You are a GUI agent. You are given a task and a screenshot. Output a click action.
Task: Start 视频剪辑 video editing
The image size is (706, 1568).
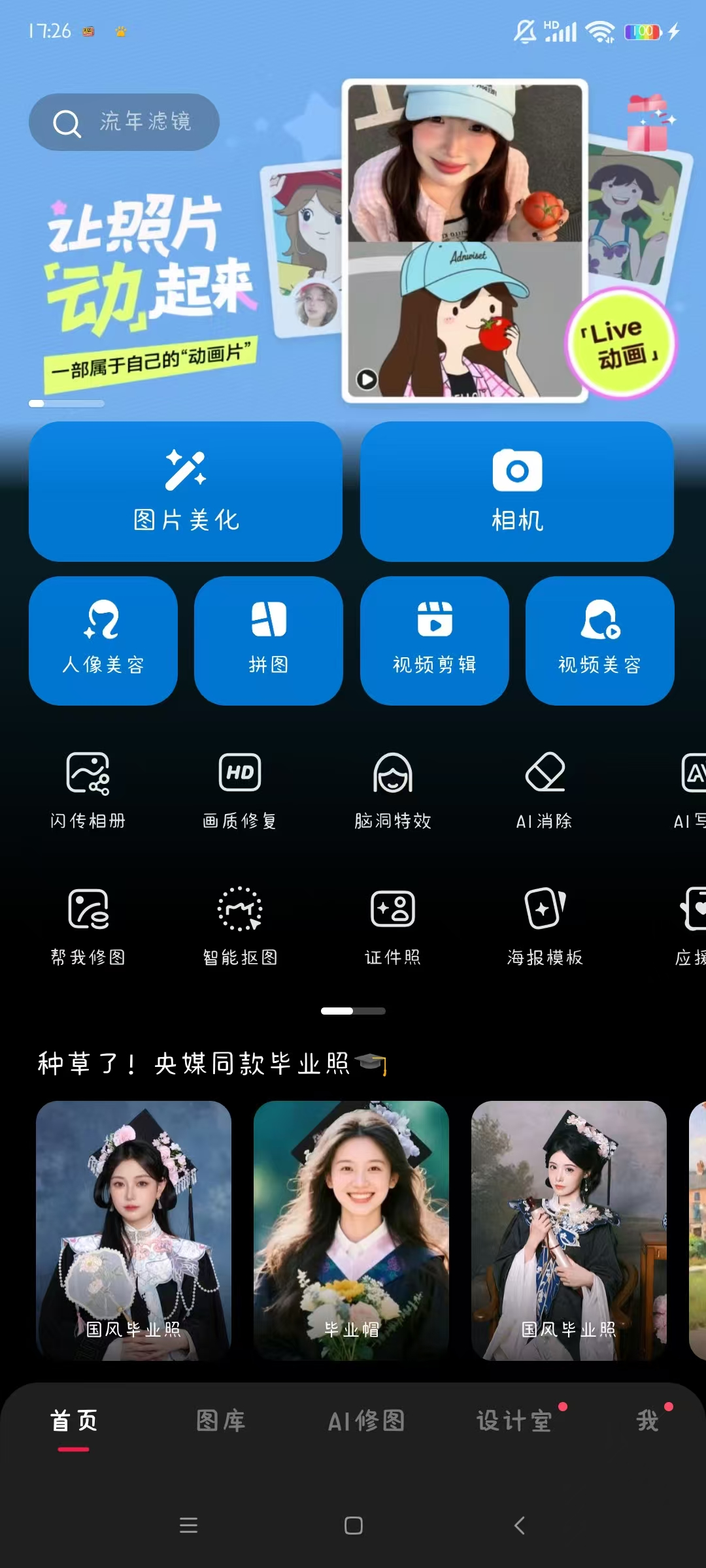pos(434,641)
